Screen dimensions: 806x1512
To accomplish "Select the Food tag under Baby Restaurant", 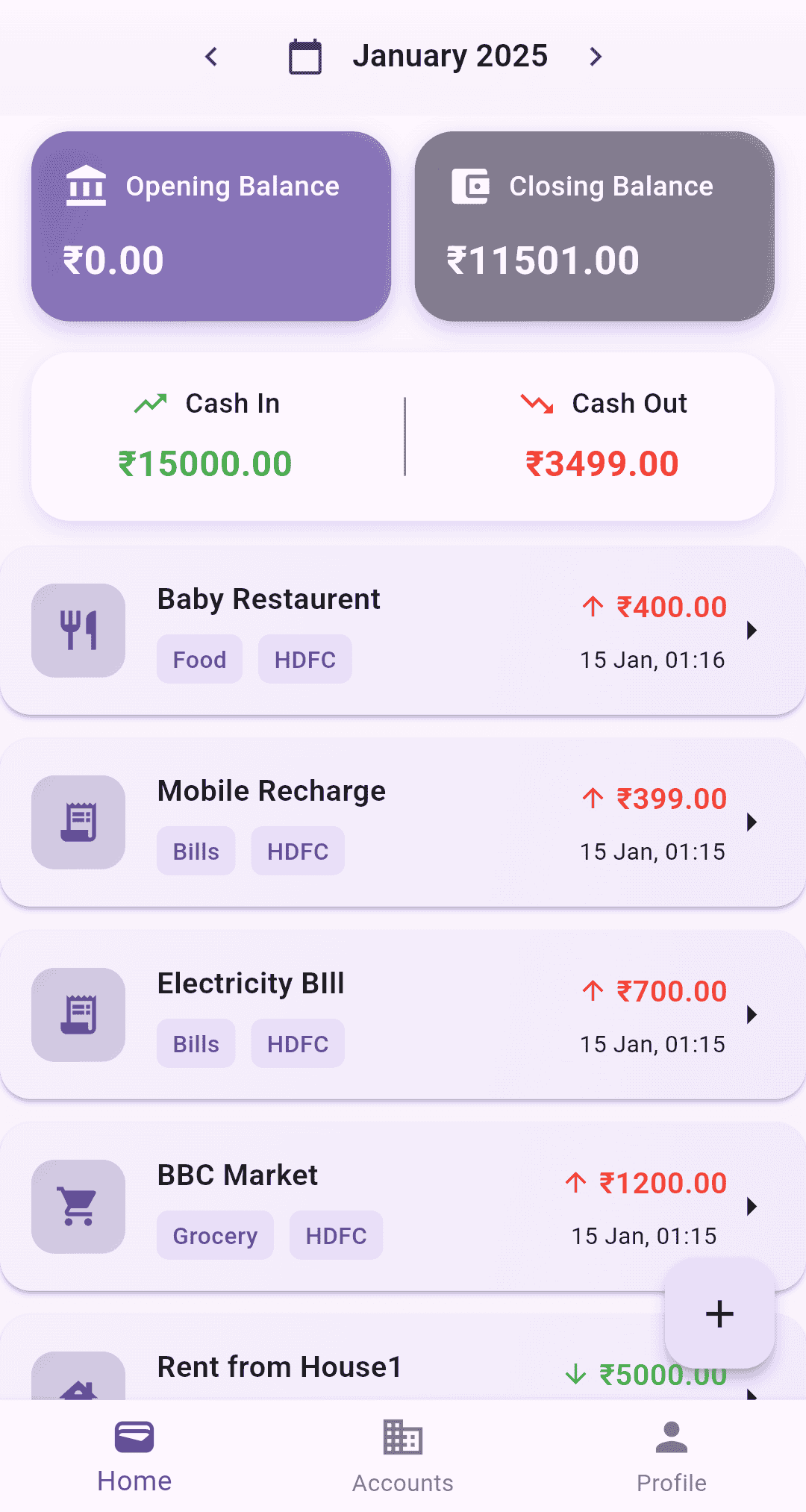I will (199, 659).
